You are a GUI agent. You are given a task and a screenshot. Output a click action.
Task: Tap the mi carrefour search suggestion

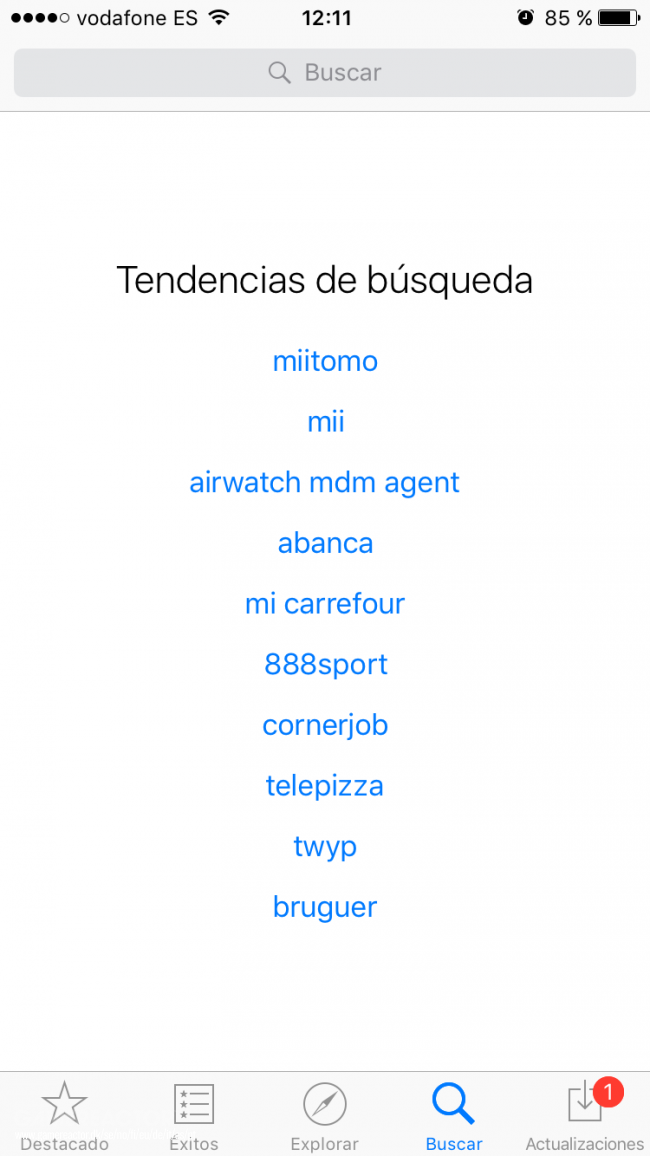[x=325, y=604]
